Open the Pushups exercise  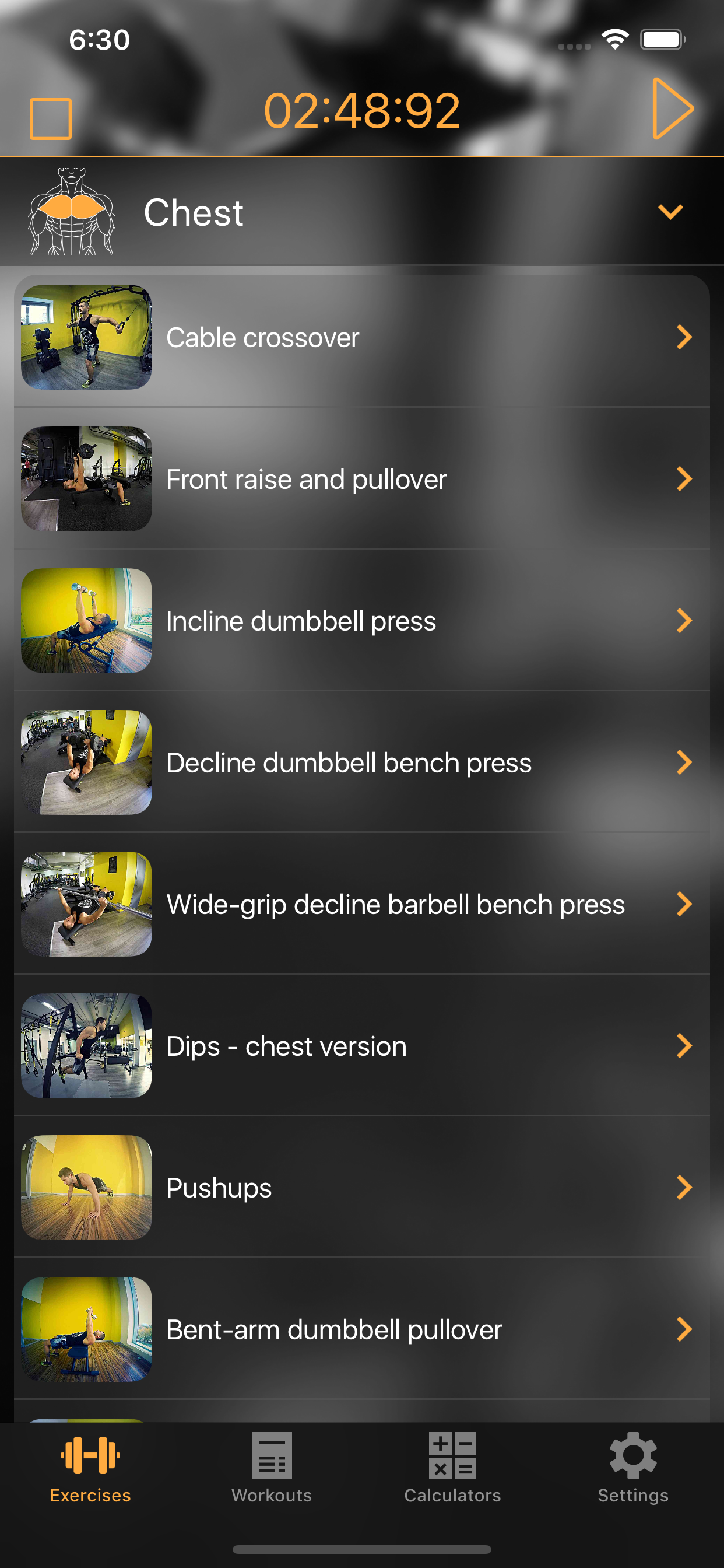(x=362, y=1188)
